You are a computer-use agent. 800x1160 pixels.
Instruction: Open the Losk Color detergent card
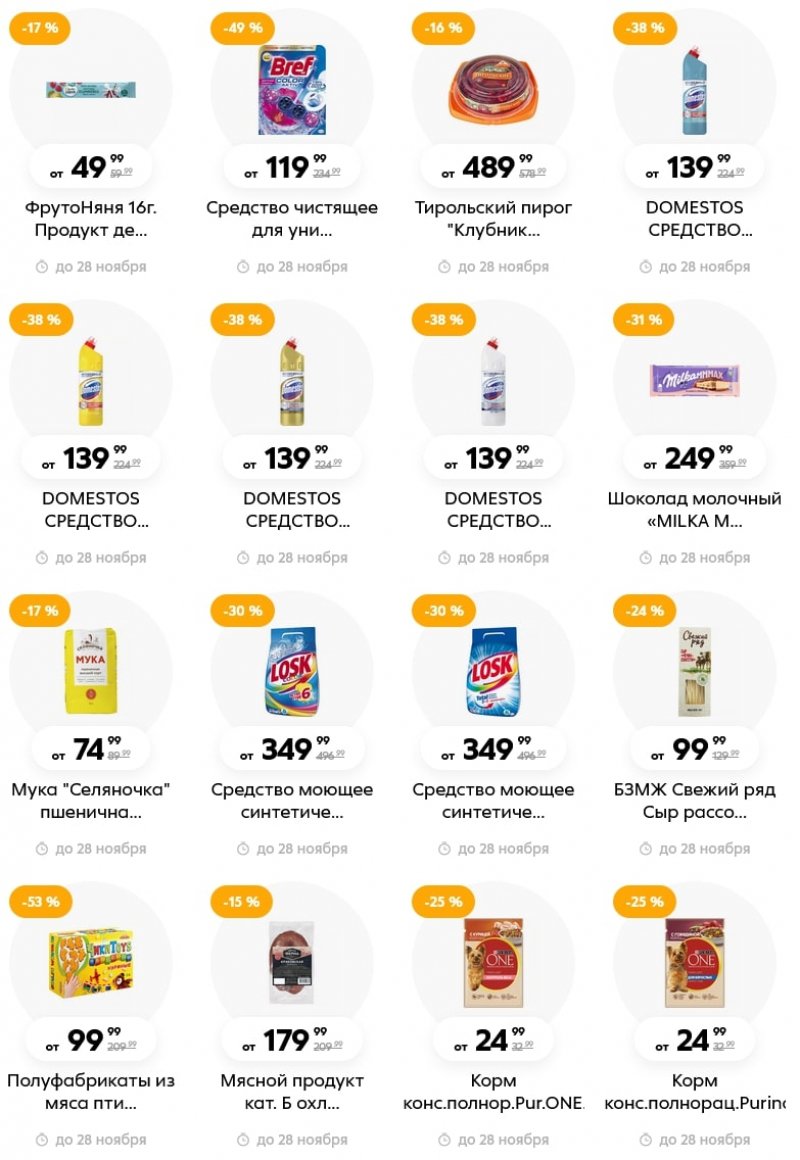click(292, 672)
